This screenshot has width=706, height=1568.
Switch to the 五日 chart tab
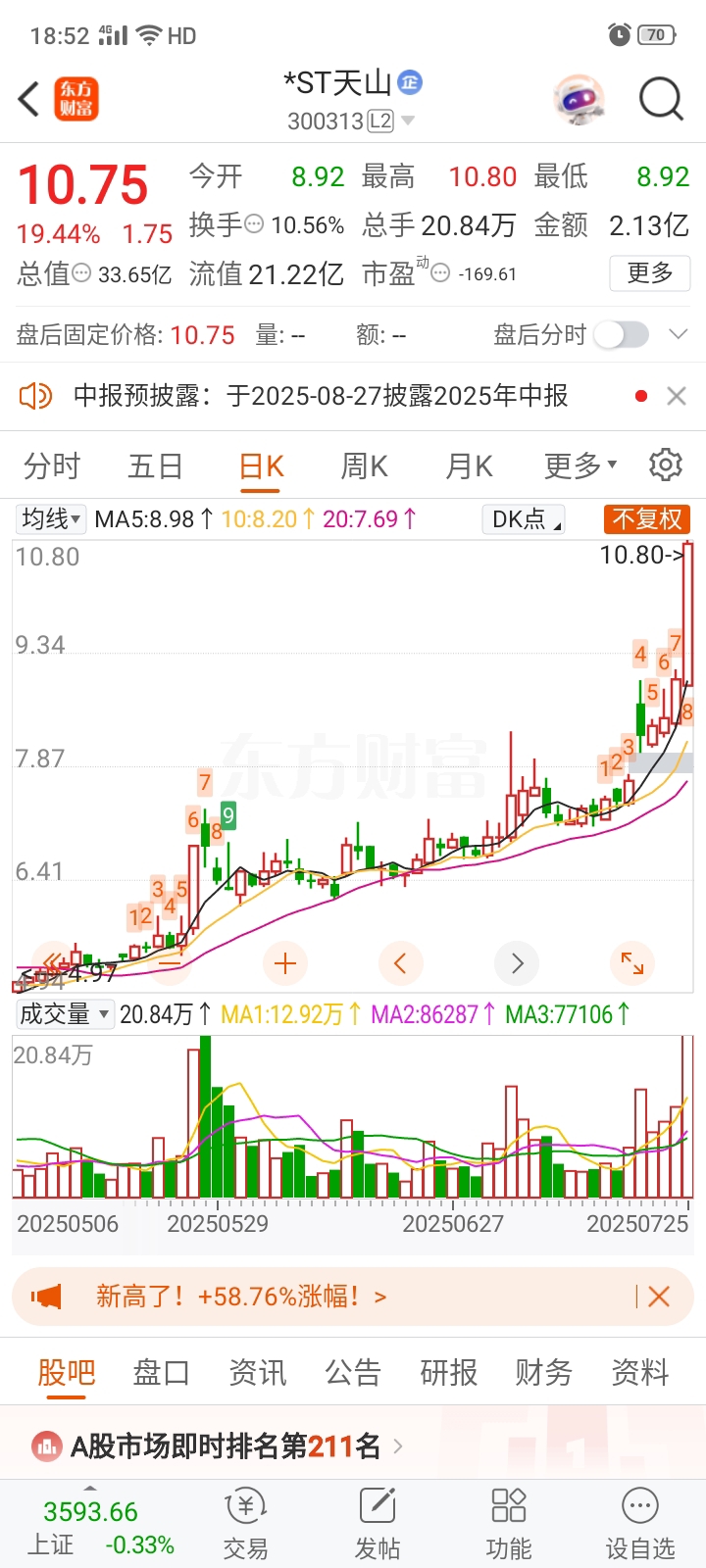click(x=155, y=465)
